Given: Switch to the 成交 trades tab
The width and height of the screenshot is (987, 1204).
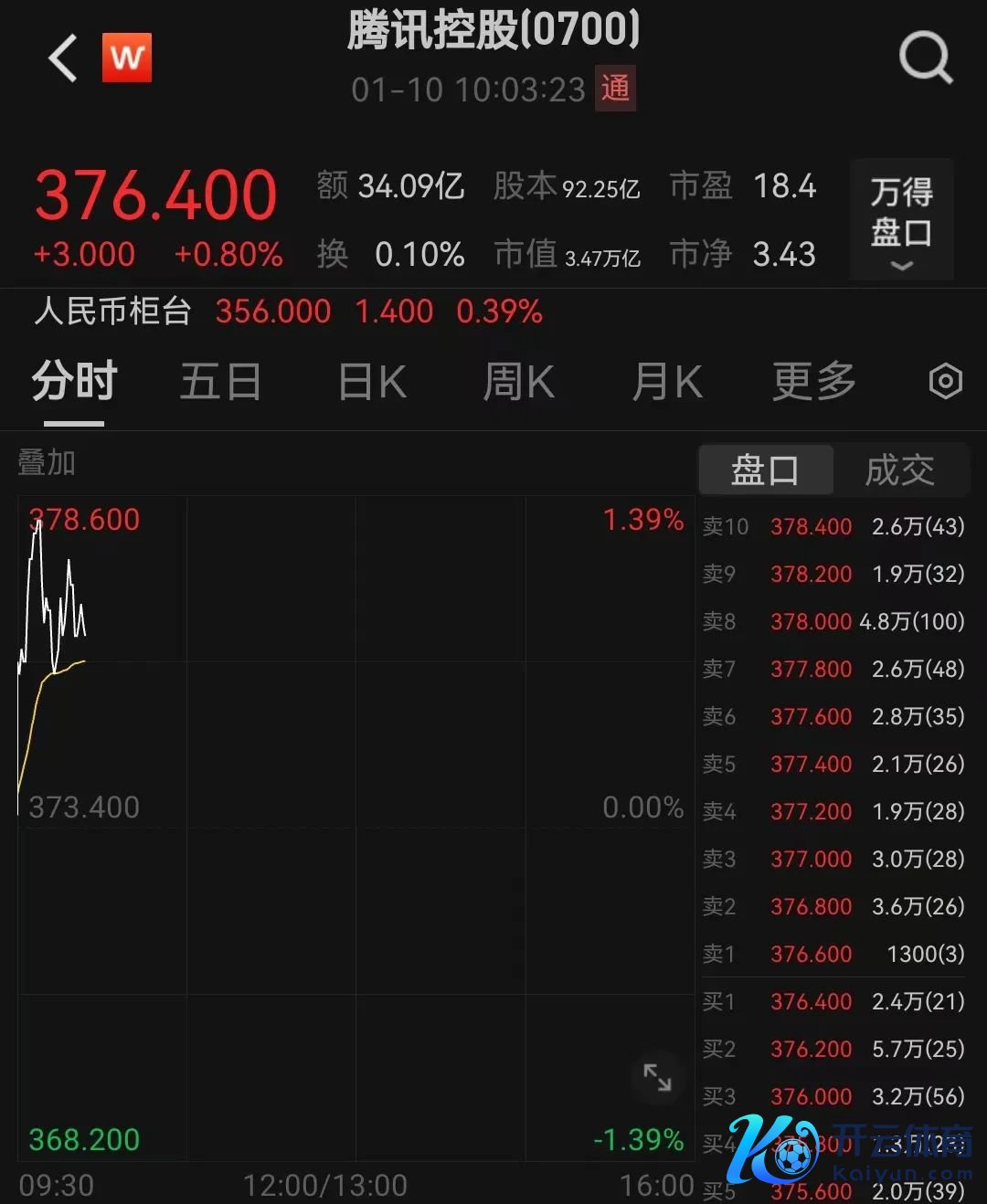Looking at the screenshot, I should [899, 470].
